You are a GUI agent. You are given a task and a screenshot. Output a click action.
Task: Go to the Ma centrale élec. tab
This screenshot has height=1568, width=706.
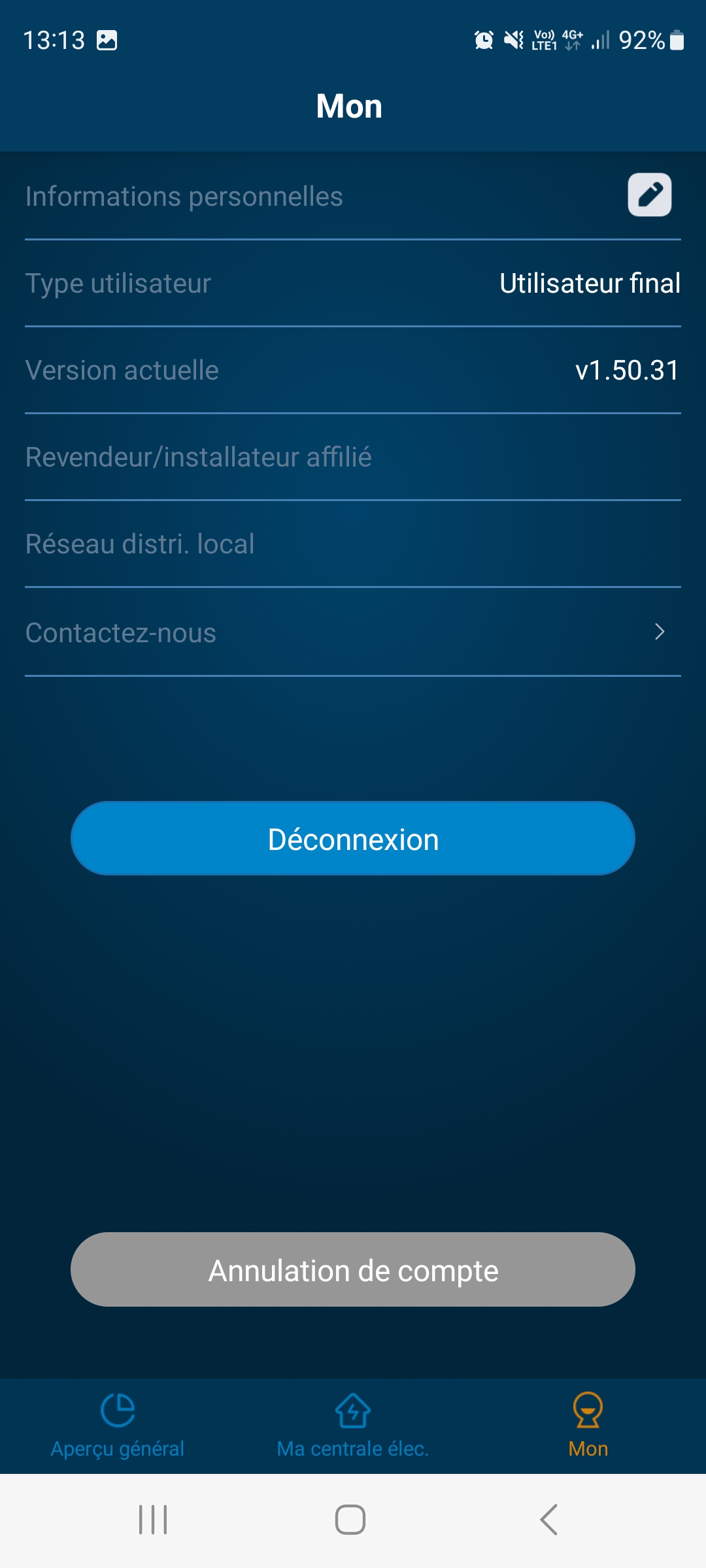point(353,1426)
